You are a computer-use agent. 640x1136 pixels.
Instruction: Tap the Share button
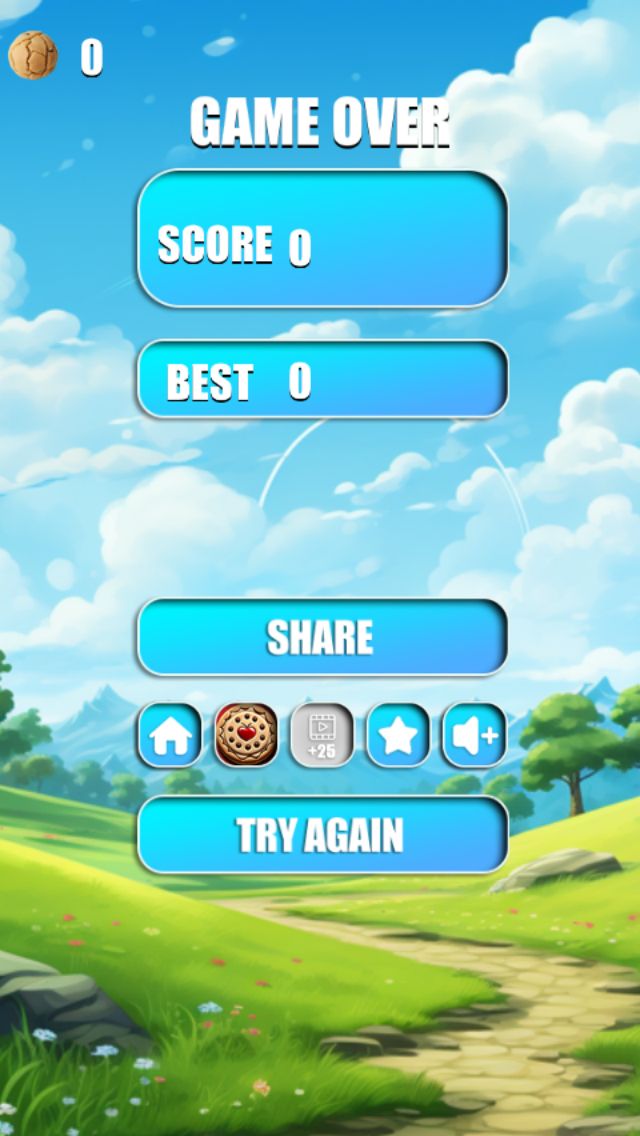pos(322,638)
